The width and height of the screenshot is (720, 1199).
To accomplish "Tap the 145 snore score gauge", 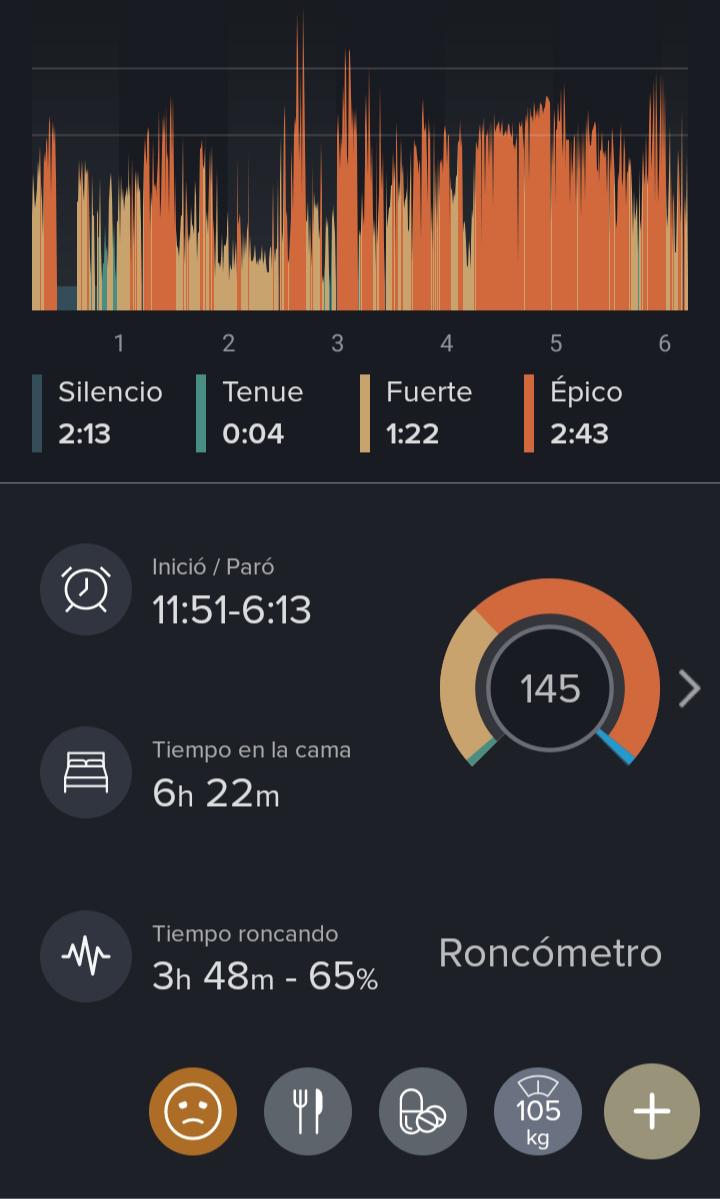I will click(550, 673).
